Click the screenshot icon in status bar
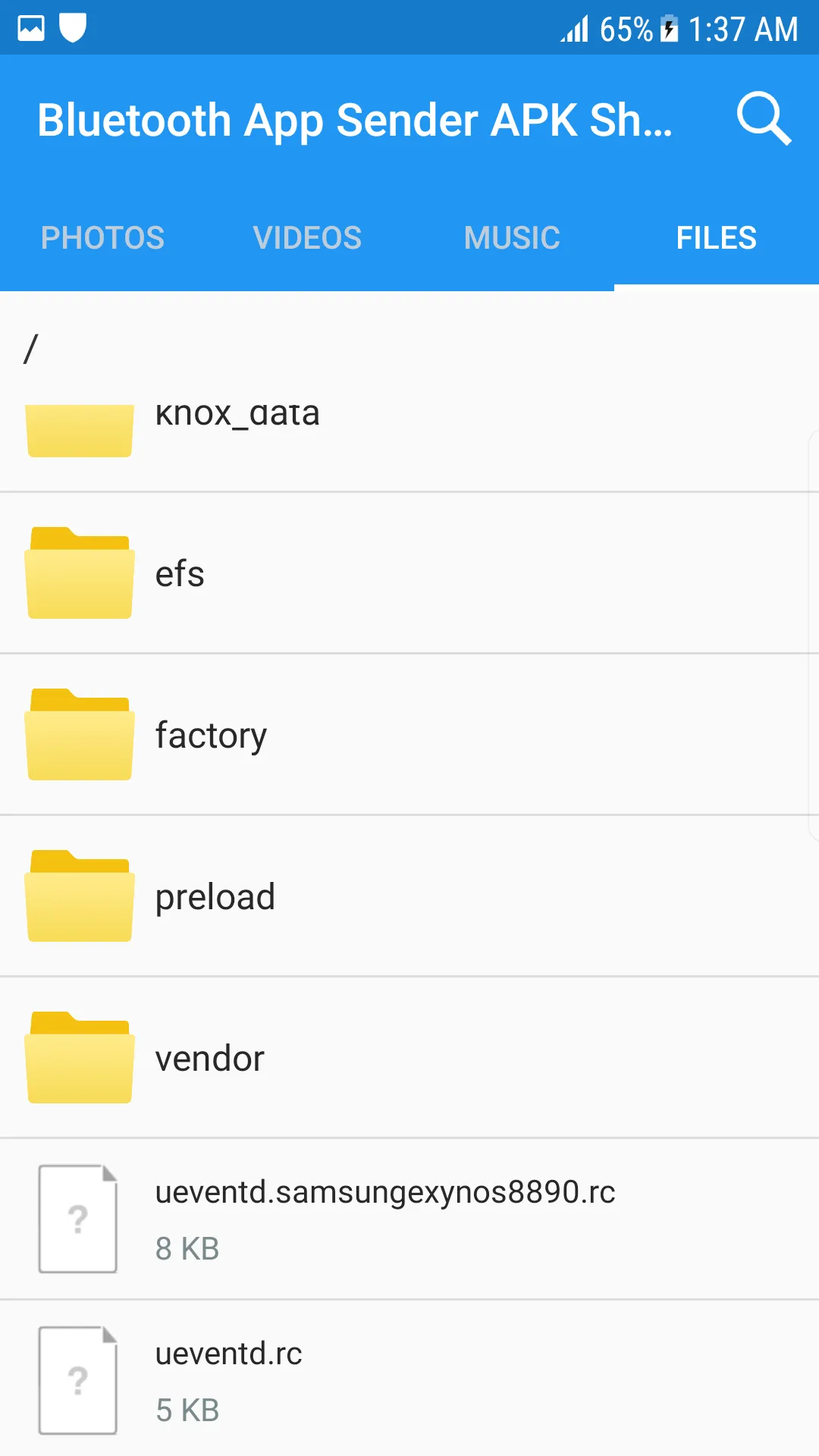 tap(31, 27)
